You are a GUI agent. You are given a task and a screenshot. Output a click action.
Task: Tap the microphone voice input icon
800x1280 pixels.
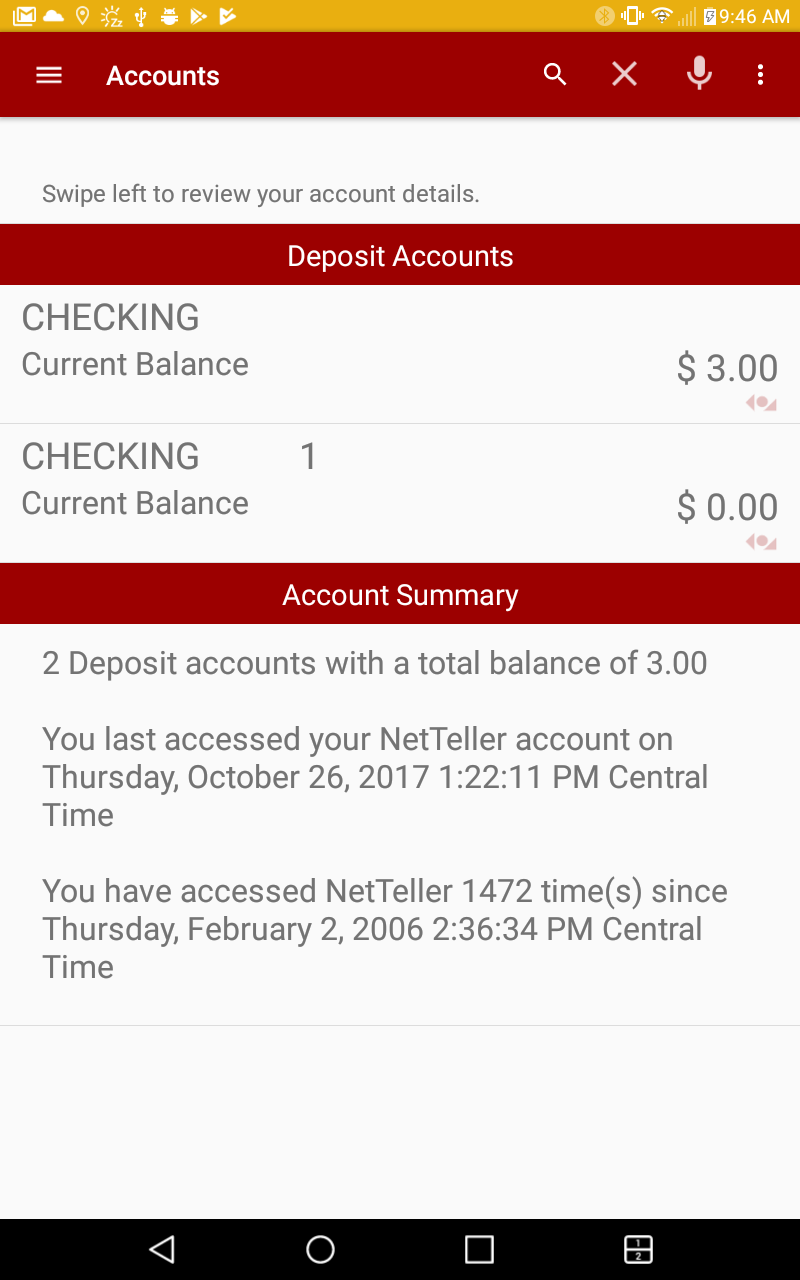(699, 73)
